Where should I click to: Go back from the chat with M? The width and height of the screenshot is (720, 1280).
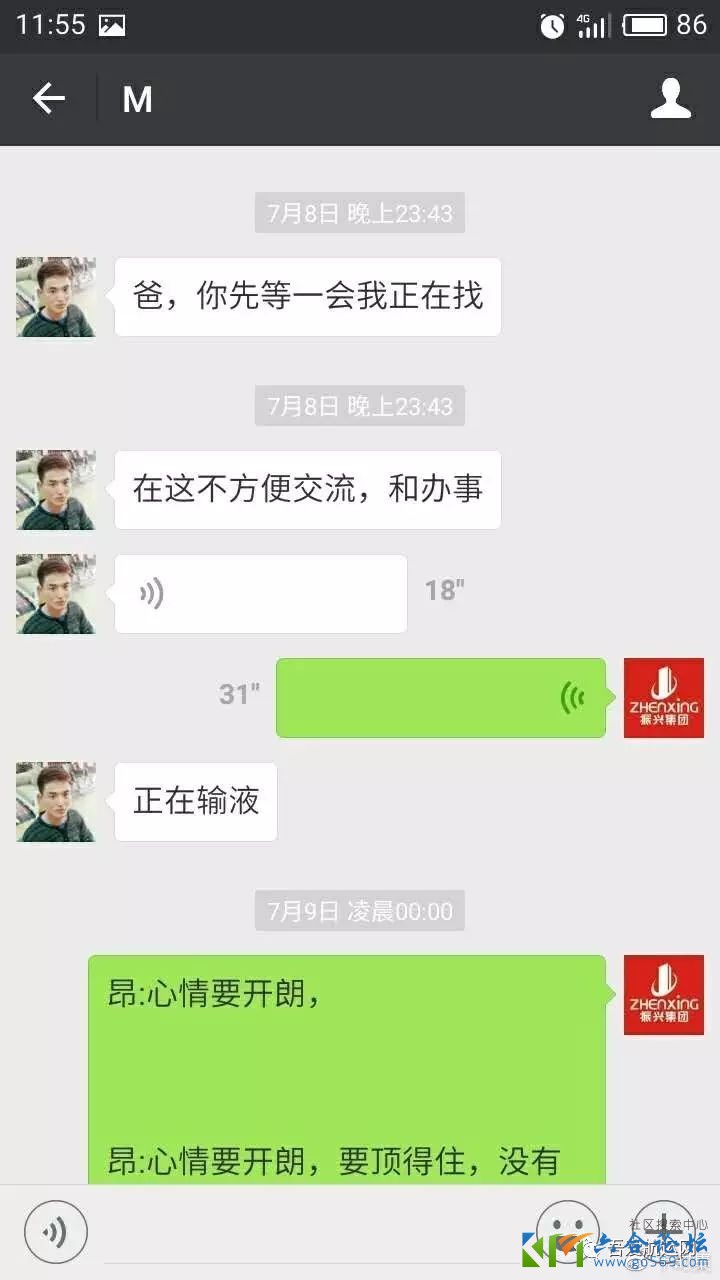pos(48,99)
